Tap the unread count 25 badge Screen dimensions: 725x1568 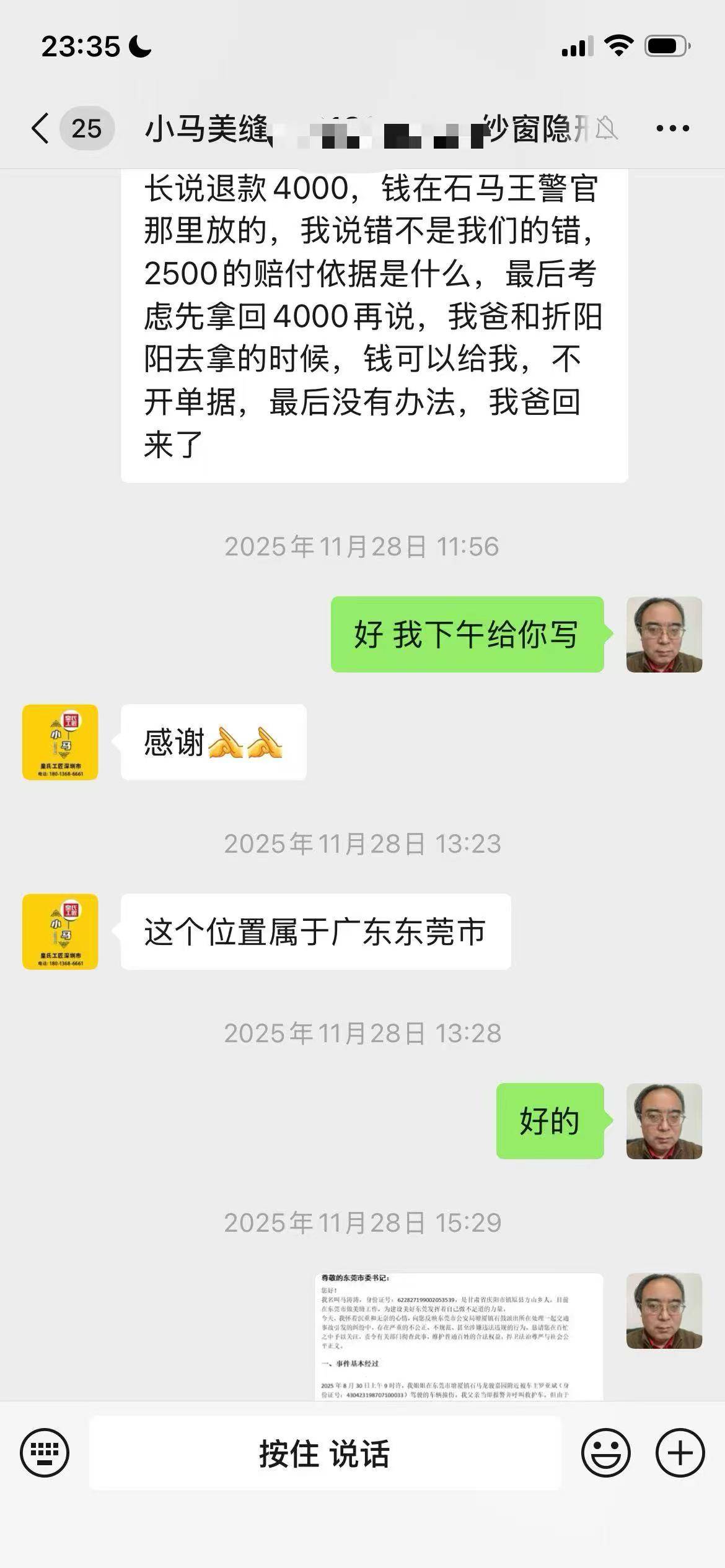(x=87, y=128)
